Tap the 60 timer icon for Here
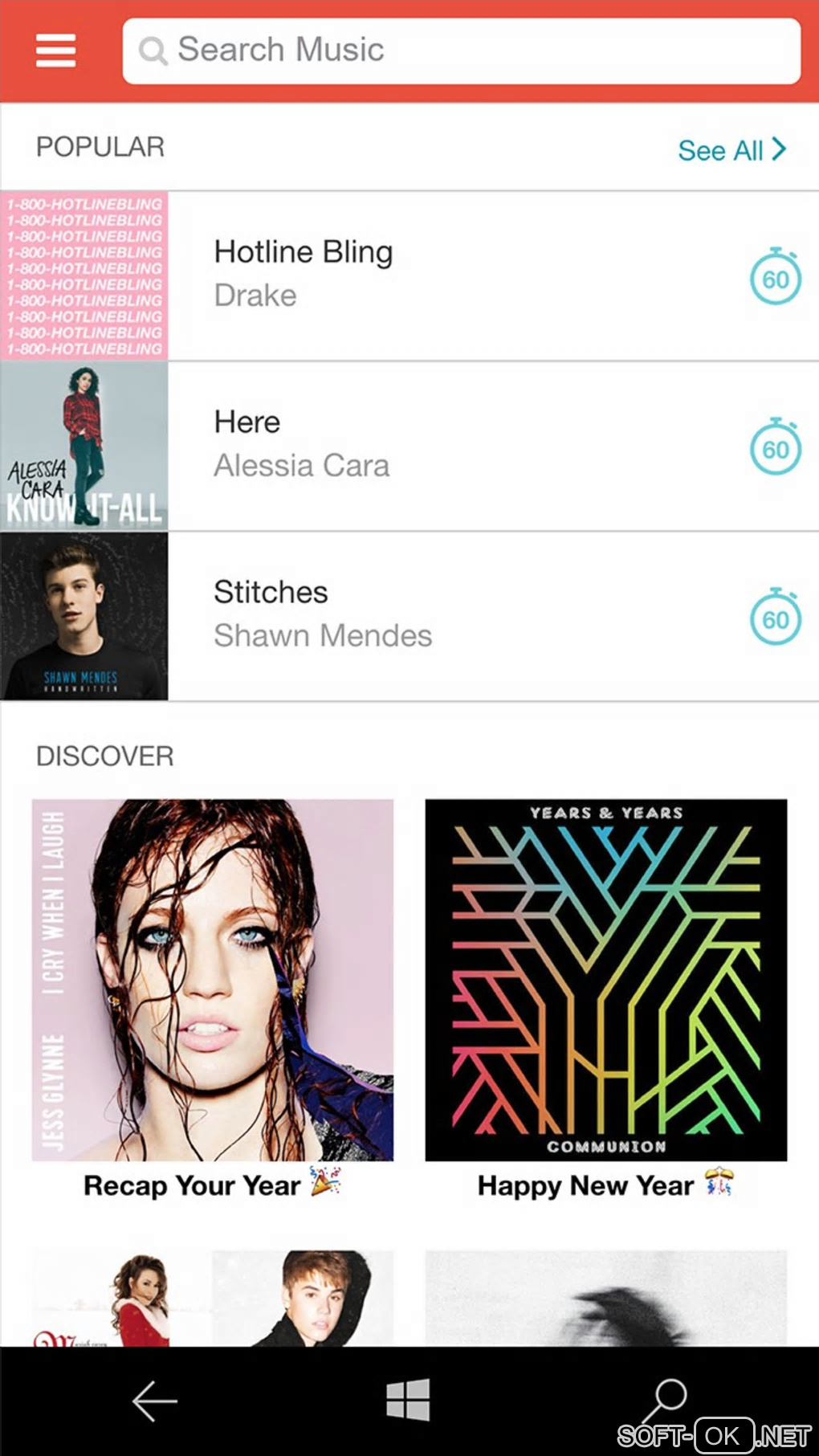 [775, 447]
